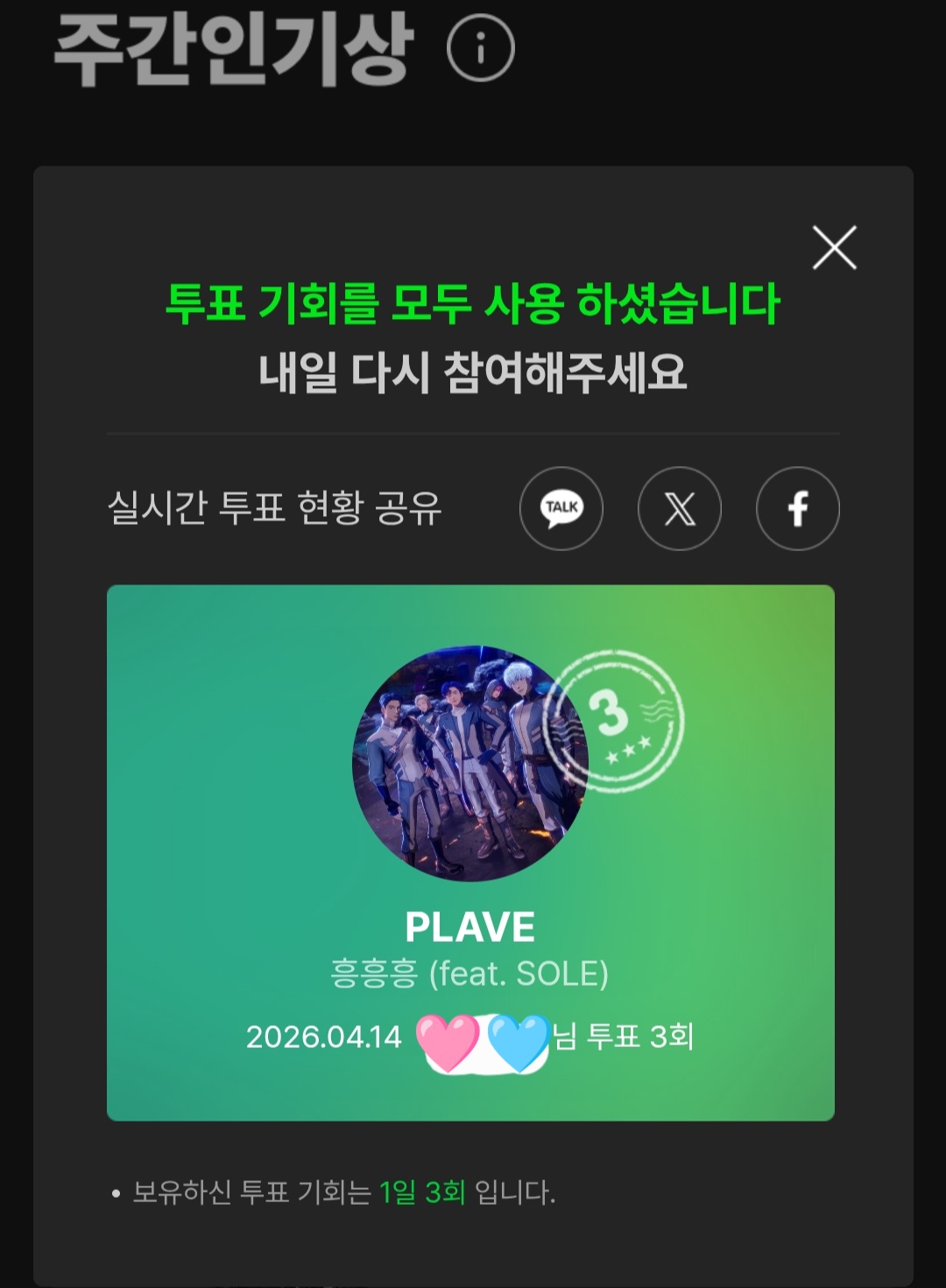Click the 보유하신 투표 기회 bullet note
Screen dimensions: 946x1288
pyautogui.click(x=333, y=1192)
